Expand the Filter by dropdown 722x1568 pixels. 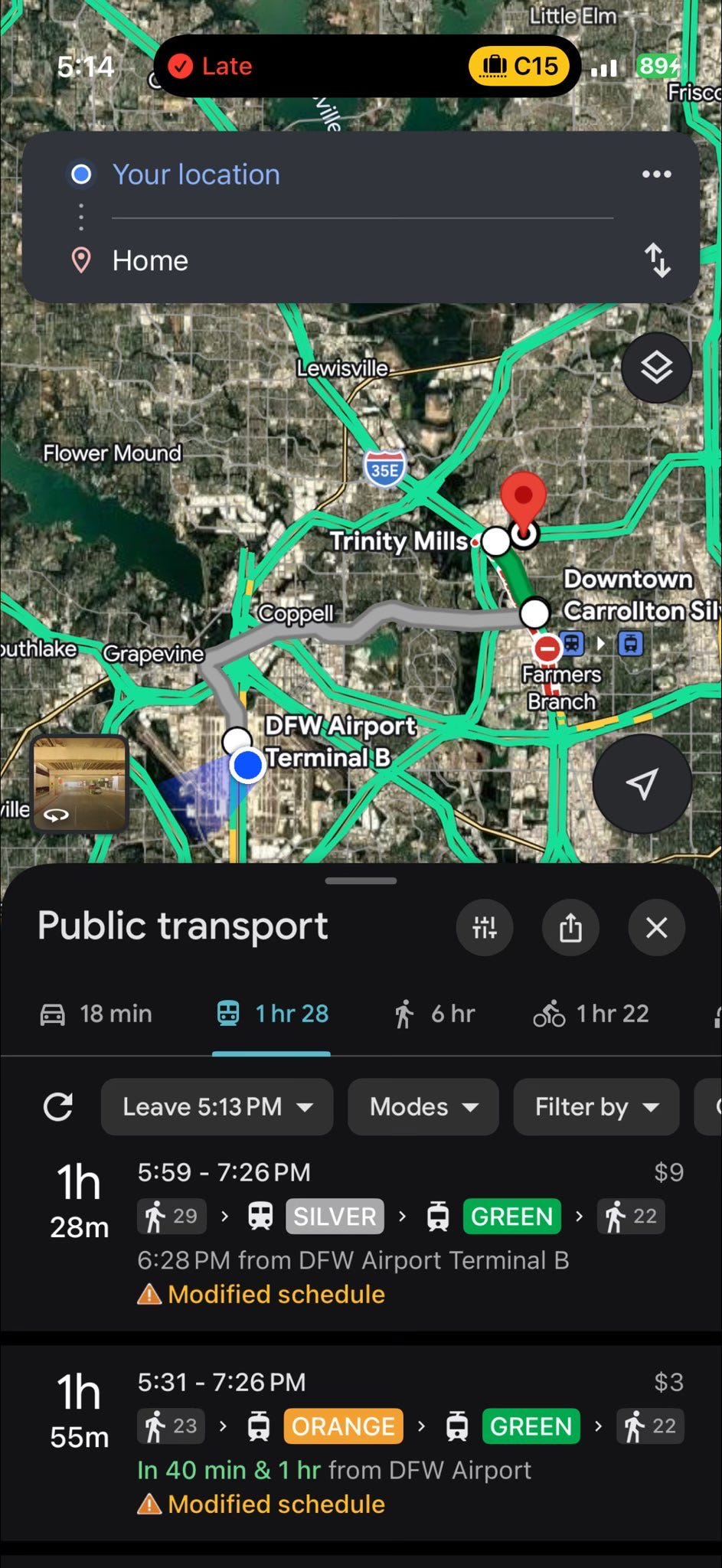[x=596, y=1107]
